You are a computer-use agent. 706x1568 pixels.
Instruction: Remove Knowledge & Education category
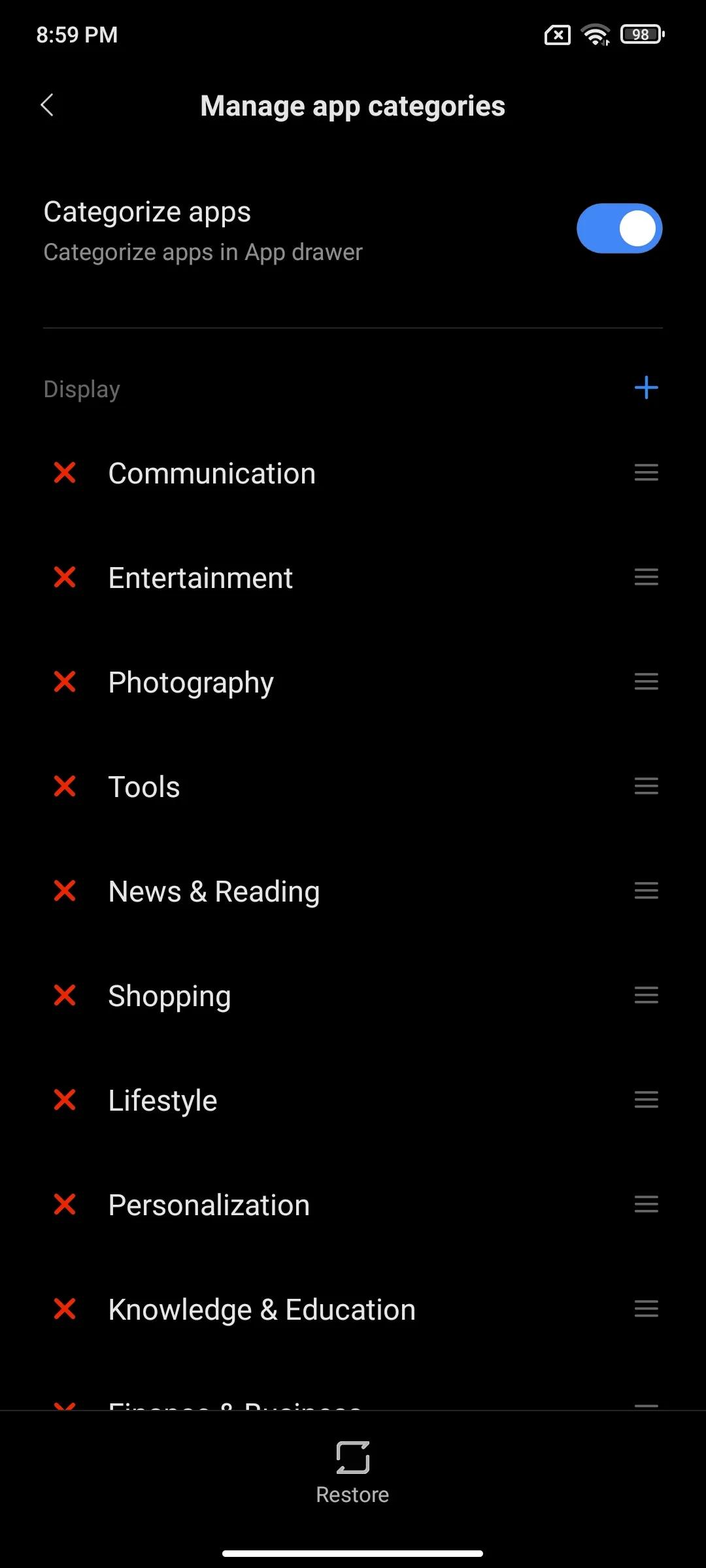(65, 1309)
